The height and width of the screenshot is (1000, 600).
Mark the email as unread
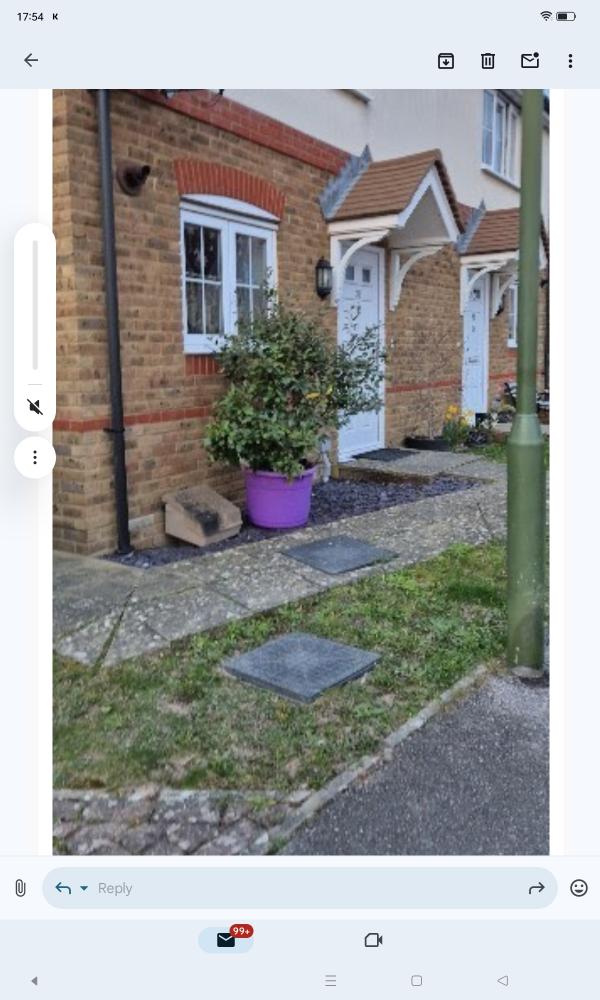click(530, 61)
